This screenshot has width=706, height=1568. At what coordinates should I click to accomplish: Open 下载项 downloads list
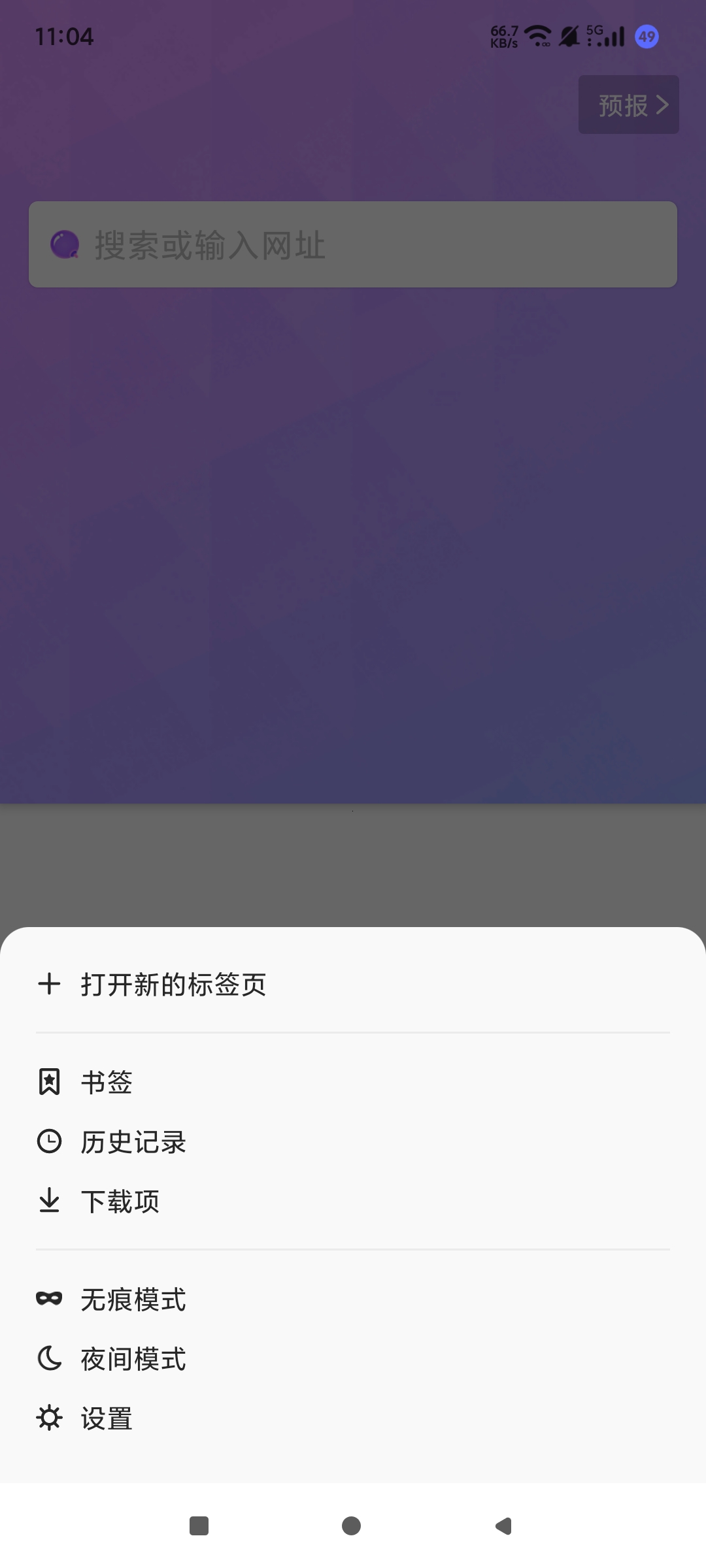click(120, 1201)
